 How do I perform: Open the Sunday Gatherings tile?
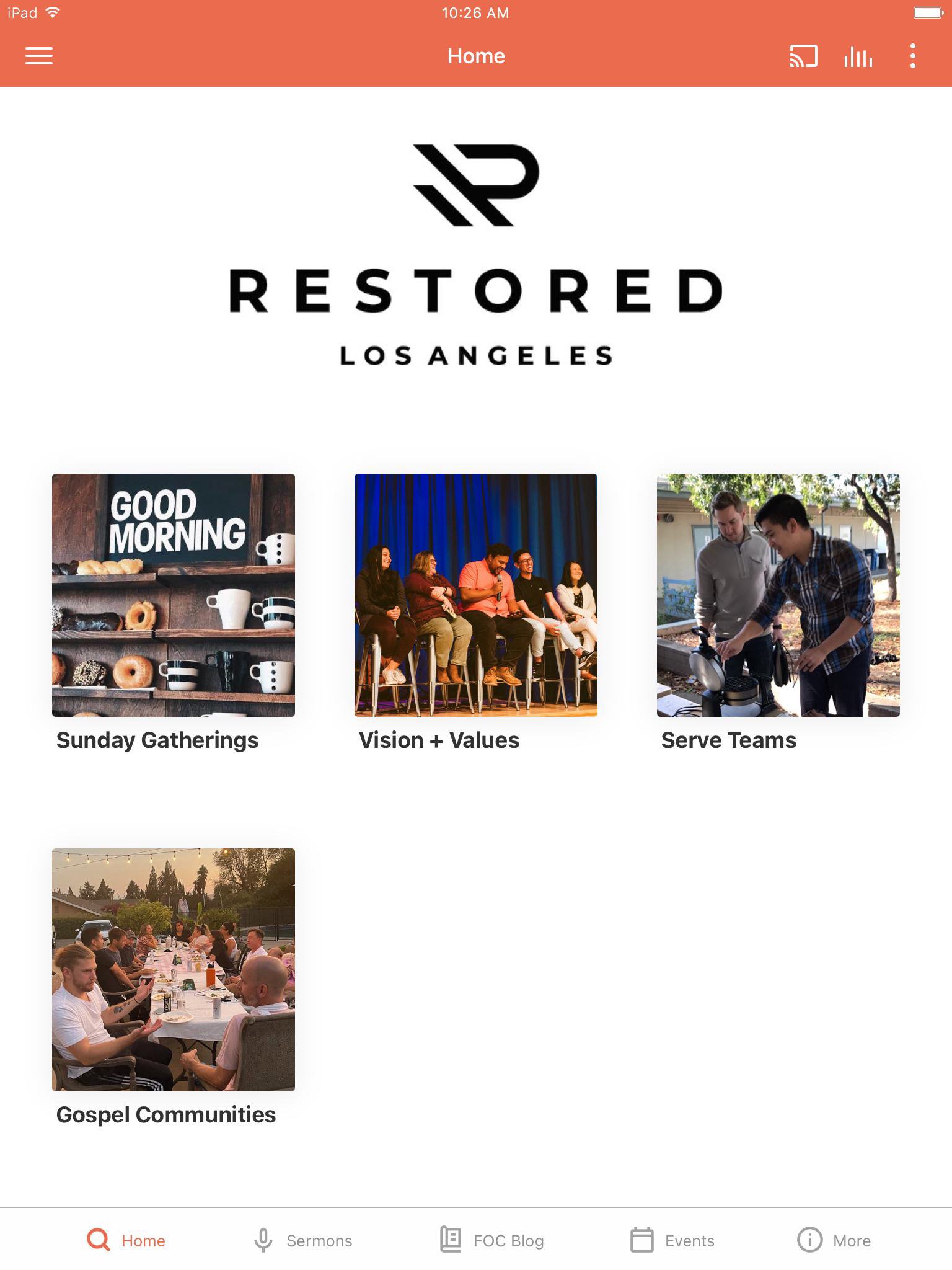pyautogui.click(x=174, y=595)
